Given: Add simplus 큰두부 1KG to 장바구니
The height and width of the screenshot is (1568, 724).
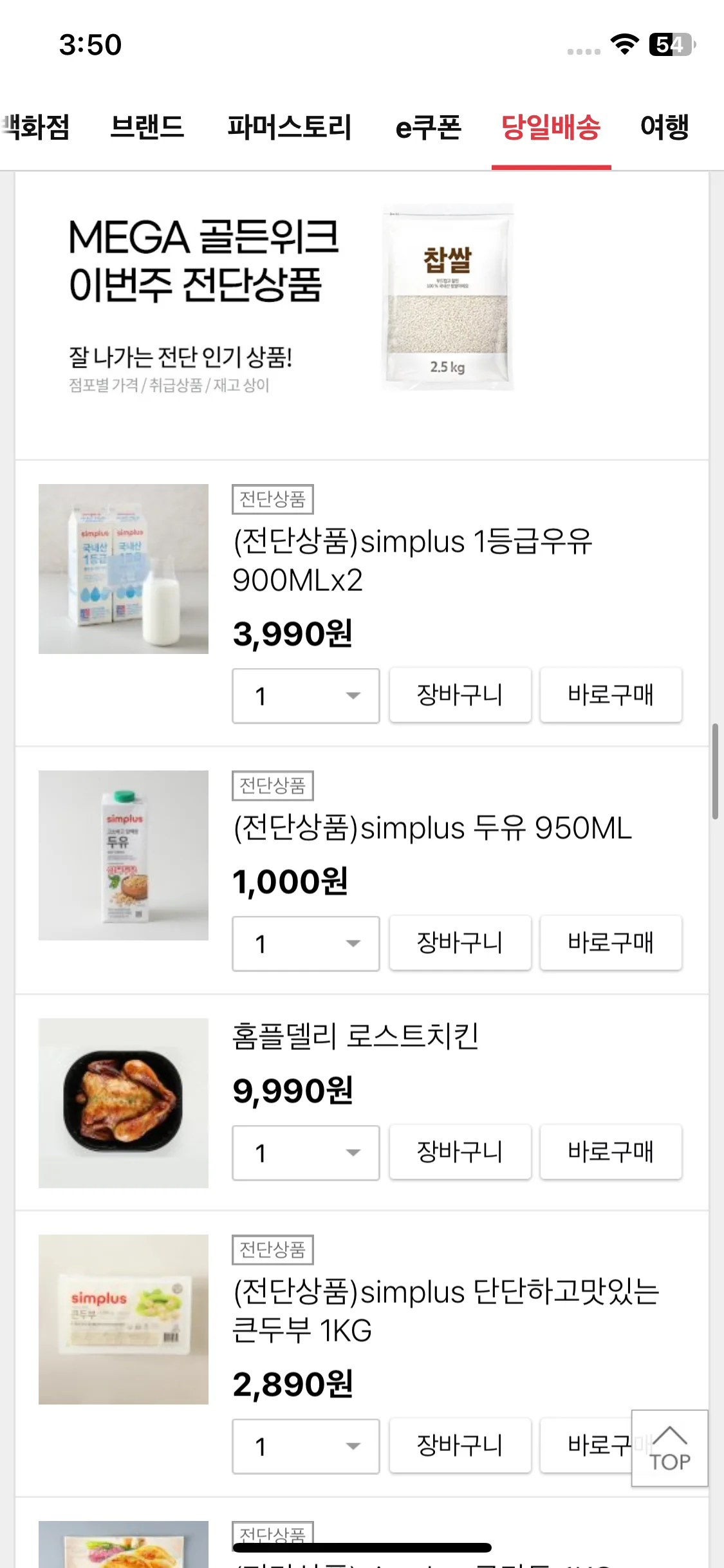Looking at the screenshot, I should 460,1446.
